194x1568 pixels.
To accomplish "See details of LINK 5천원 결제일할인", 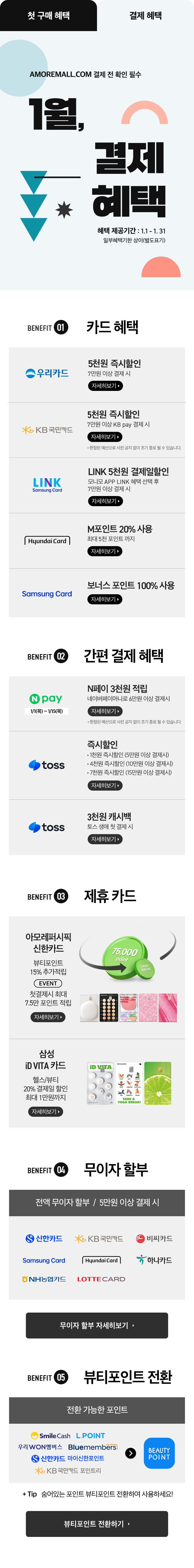I will coord(105,501).
